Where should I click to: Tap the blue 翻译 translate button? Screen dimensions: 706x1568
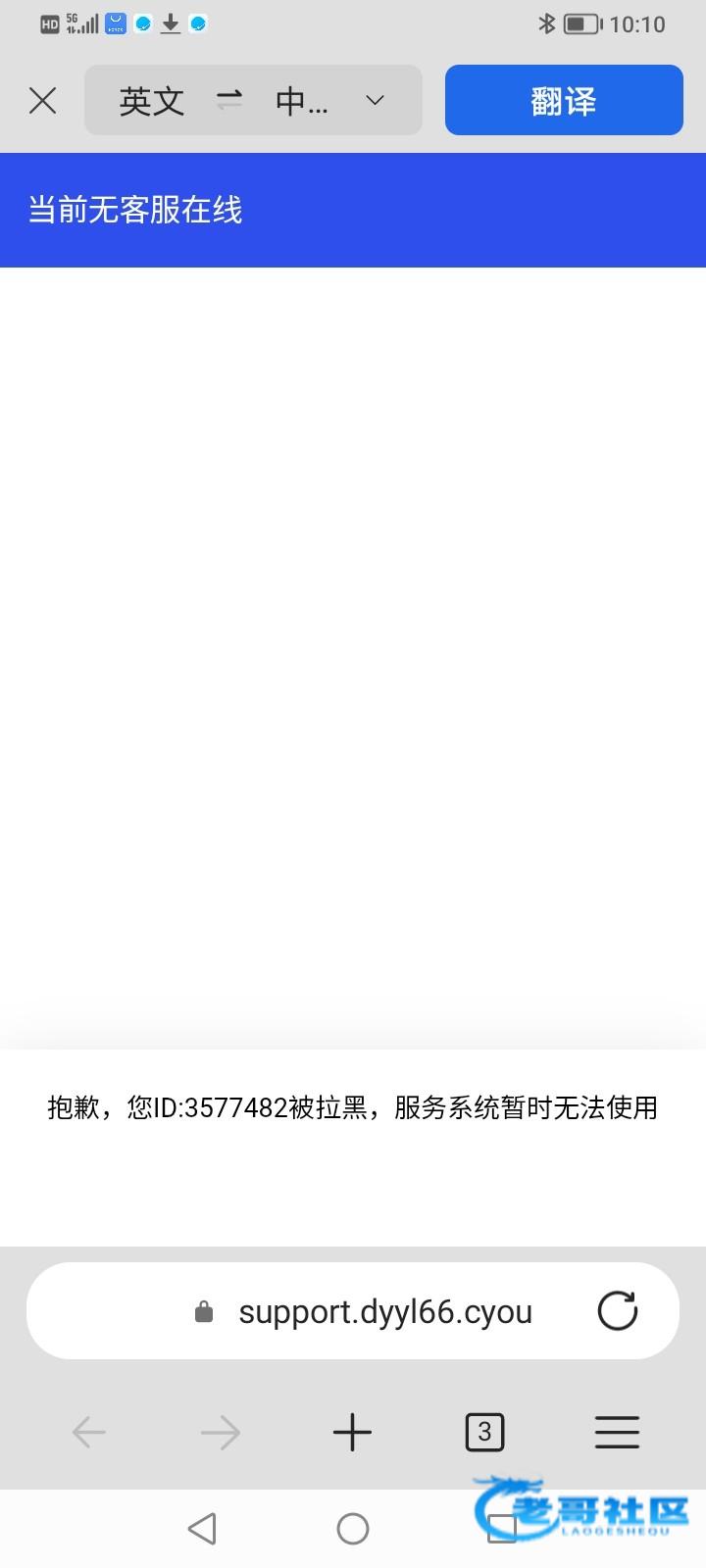coord(564,100)
